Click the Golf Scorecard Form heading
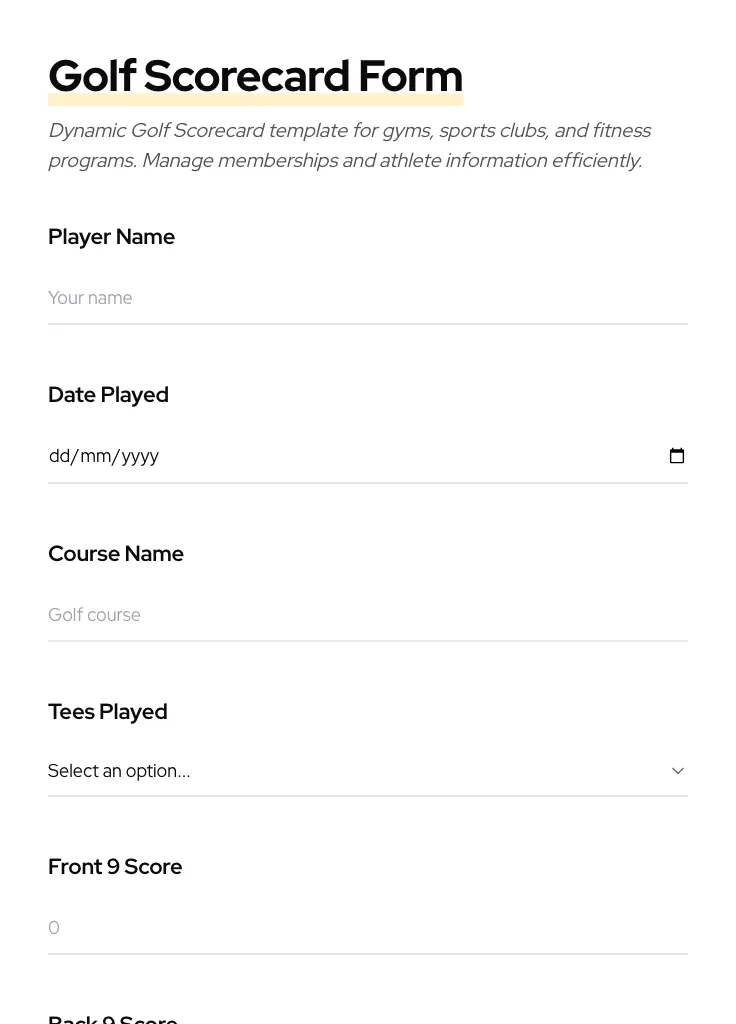Image resolution: width=736 pixels, height=1024 pixels. 255,75
